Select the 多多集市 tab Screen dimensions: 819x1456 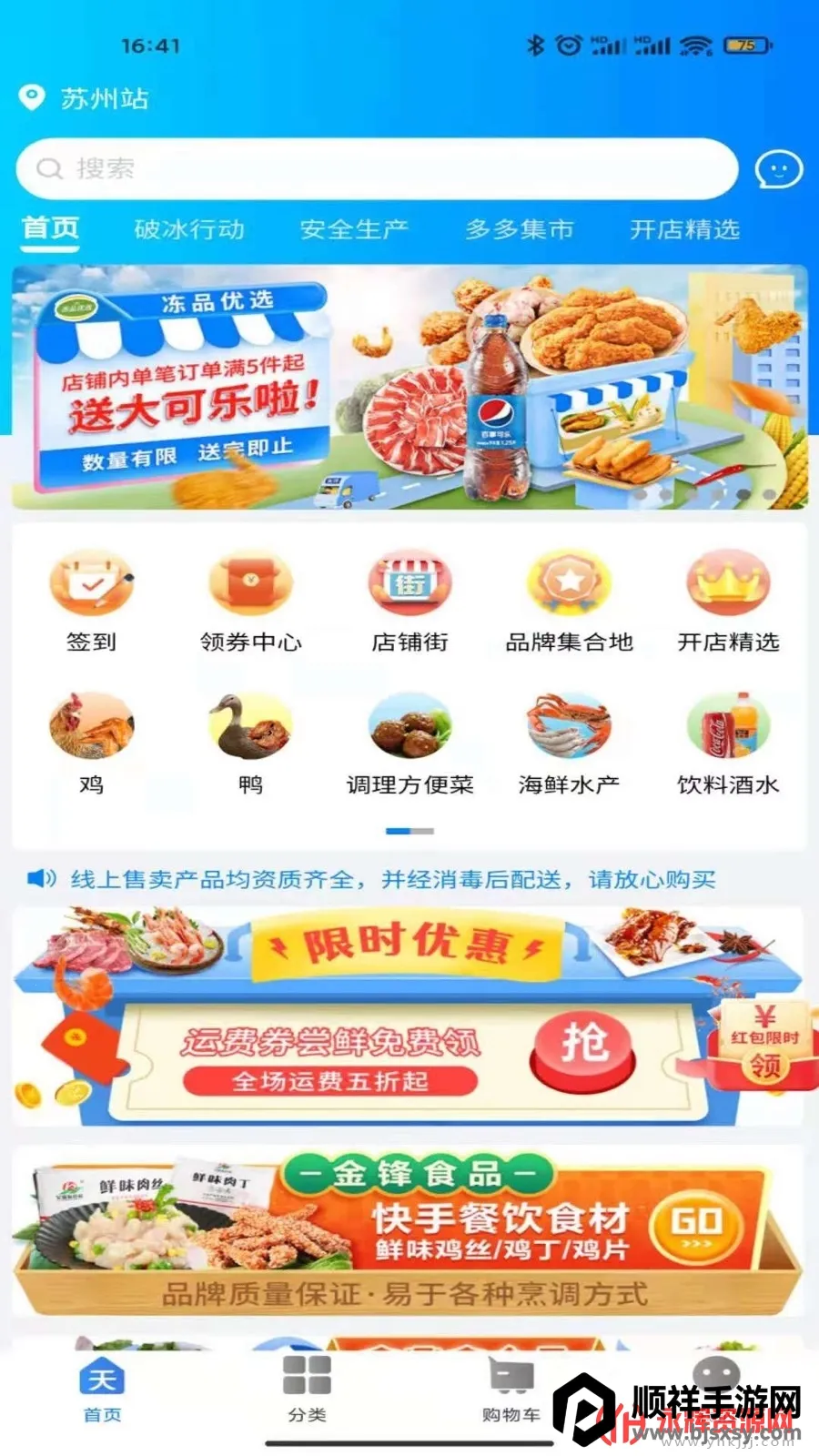[x=520, y=229]
